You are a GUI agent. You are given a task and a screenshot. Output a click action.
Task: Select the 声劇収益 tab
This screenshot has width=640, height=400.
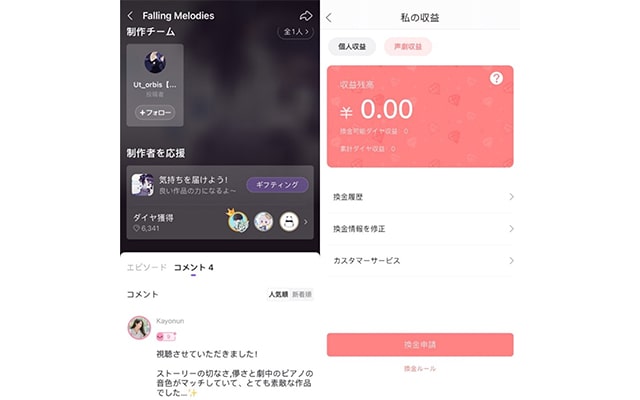407,46
